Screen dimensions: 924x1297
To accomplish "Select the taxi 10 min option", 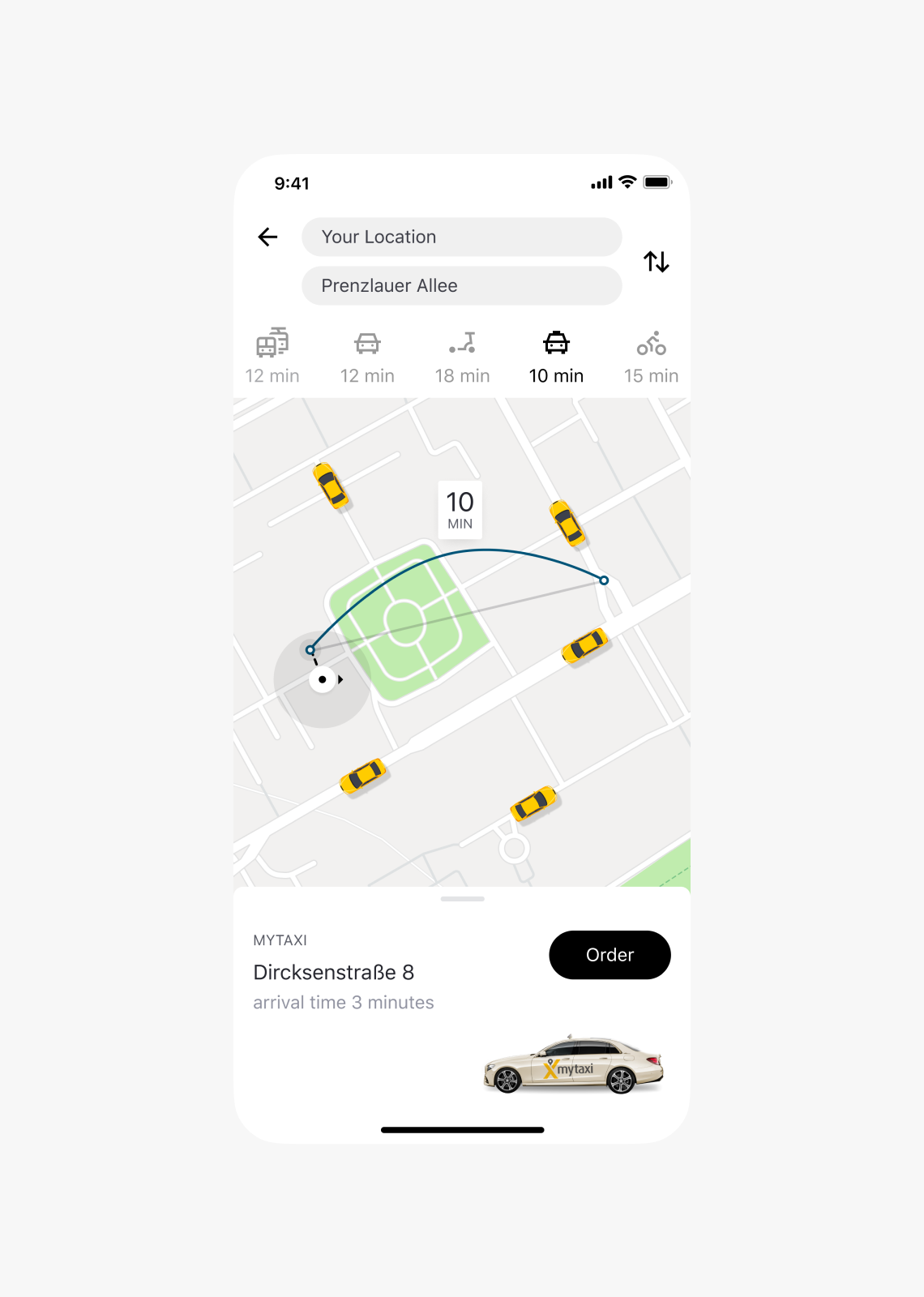I will [x=556, y=356].
